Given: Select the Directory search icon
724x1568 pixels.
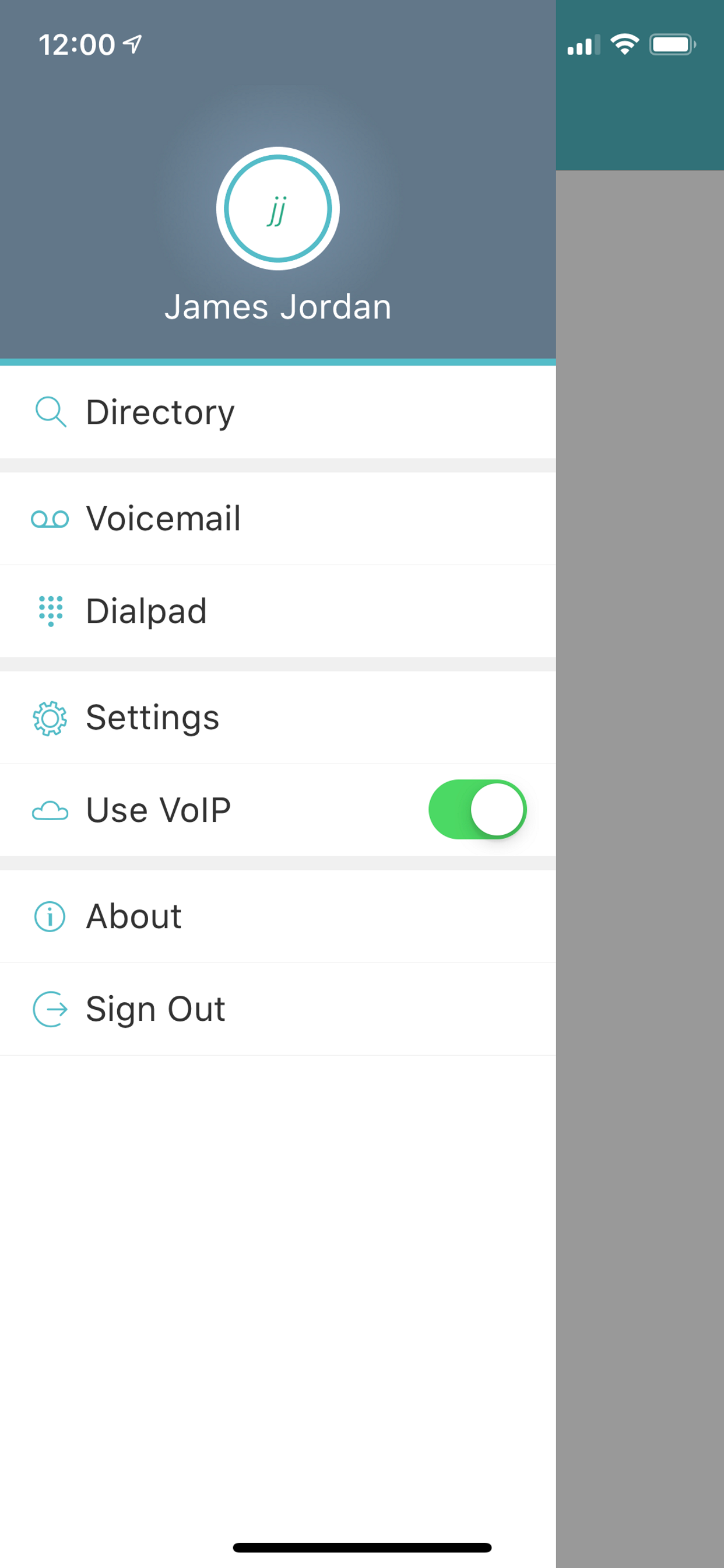Looking at the screenshot, I should (x=51, y=412).
